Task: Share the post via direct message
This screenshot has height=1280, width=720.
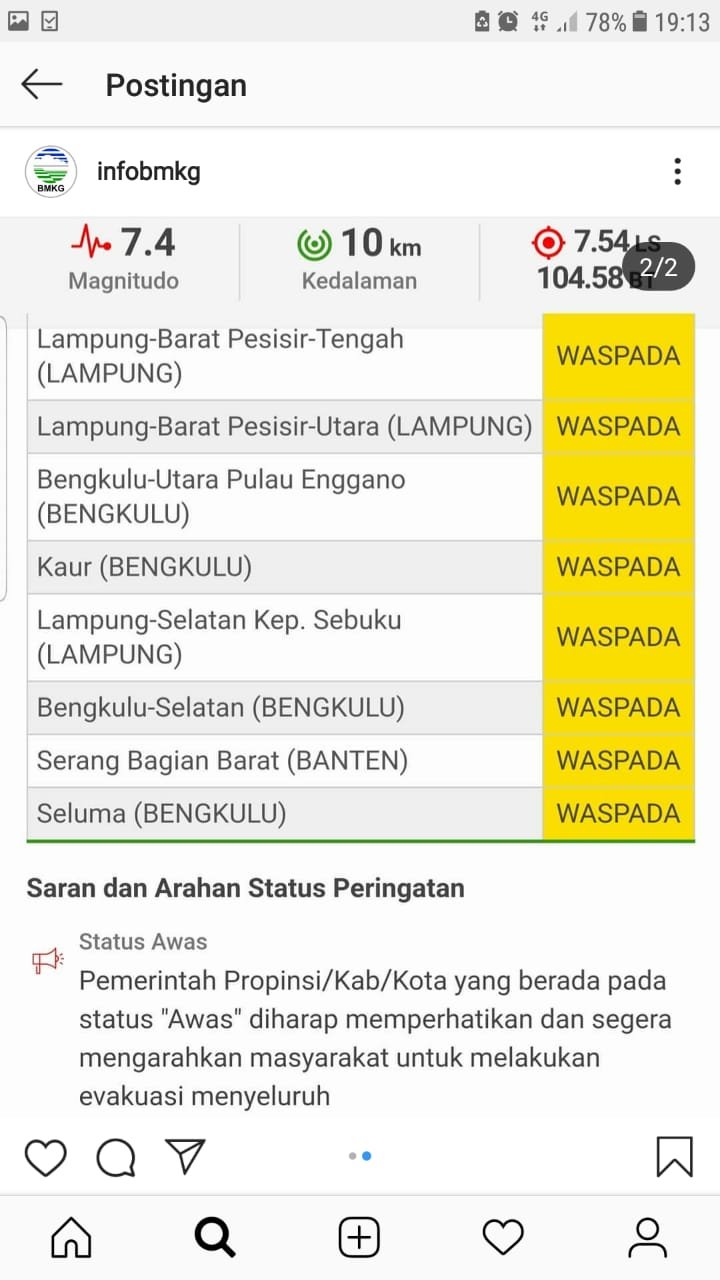Action: point(186,1156)
